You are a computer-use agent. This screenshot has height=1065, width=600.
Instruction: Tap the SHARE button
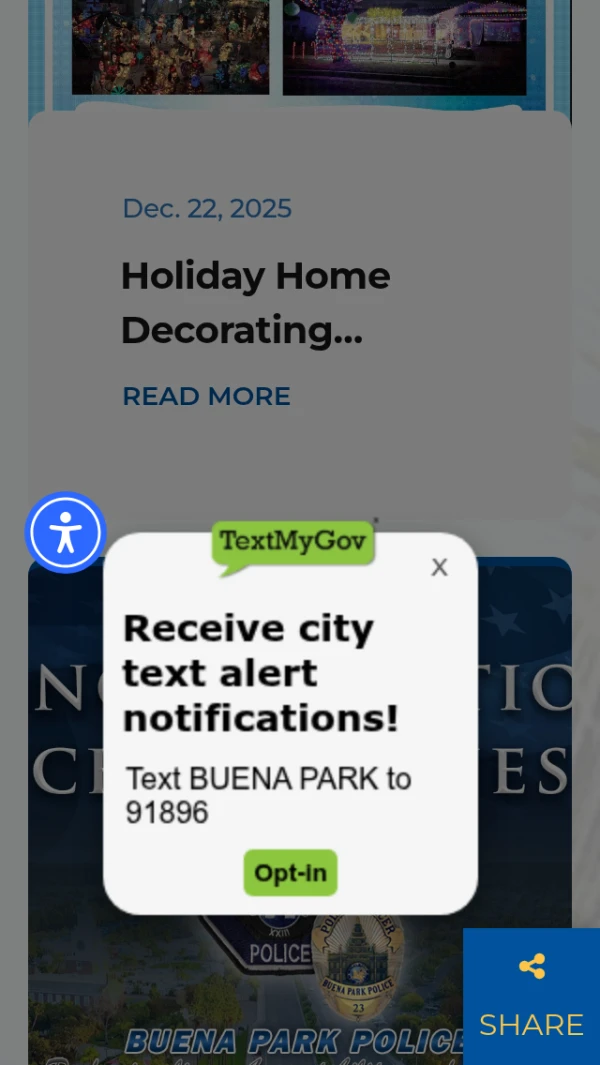pyautogui.click(x=531, y=996)
